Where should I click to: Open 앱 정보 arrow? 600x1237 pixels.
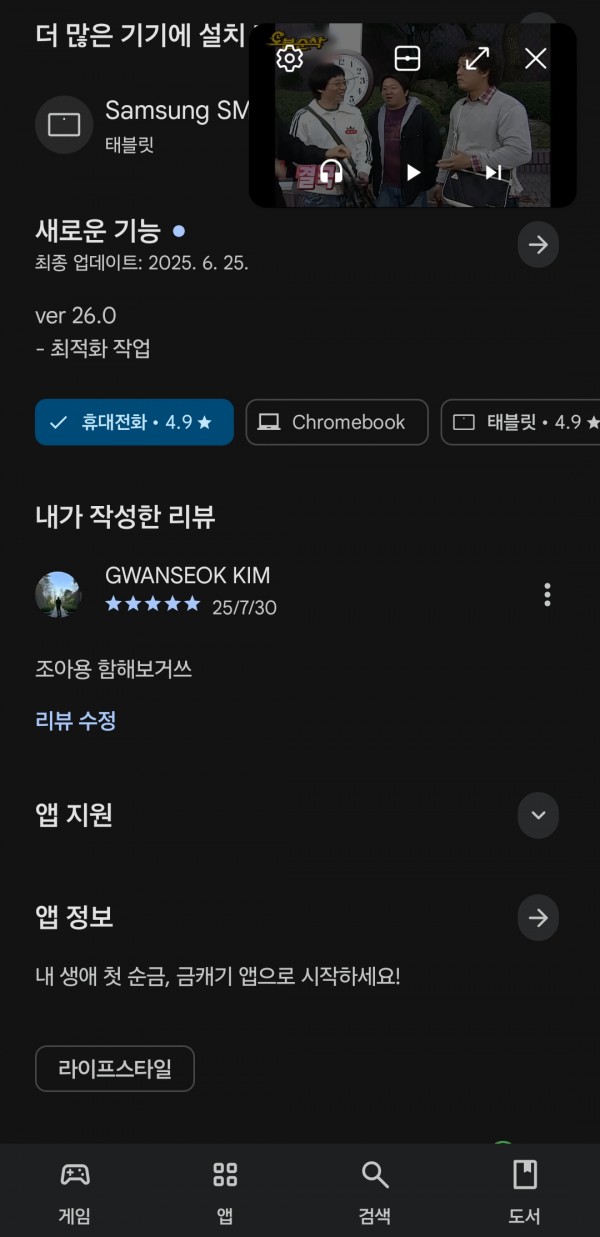(538, 918)
